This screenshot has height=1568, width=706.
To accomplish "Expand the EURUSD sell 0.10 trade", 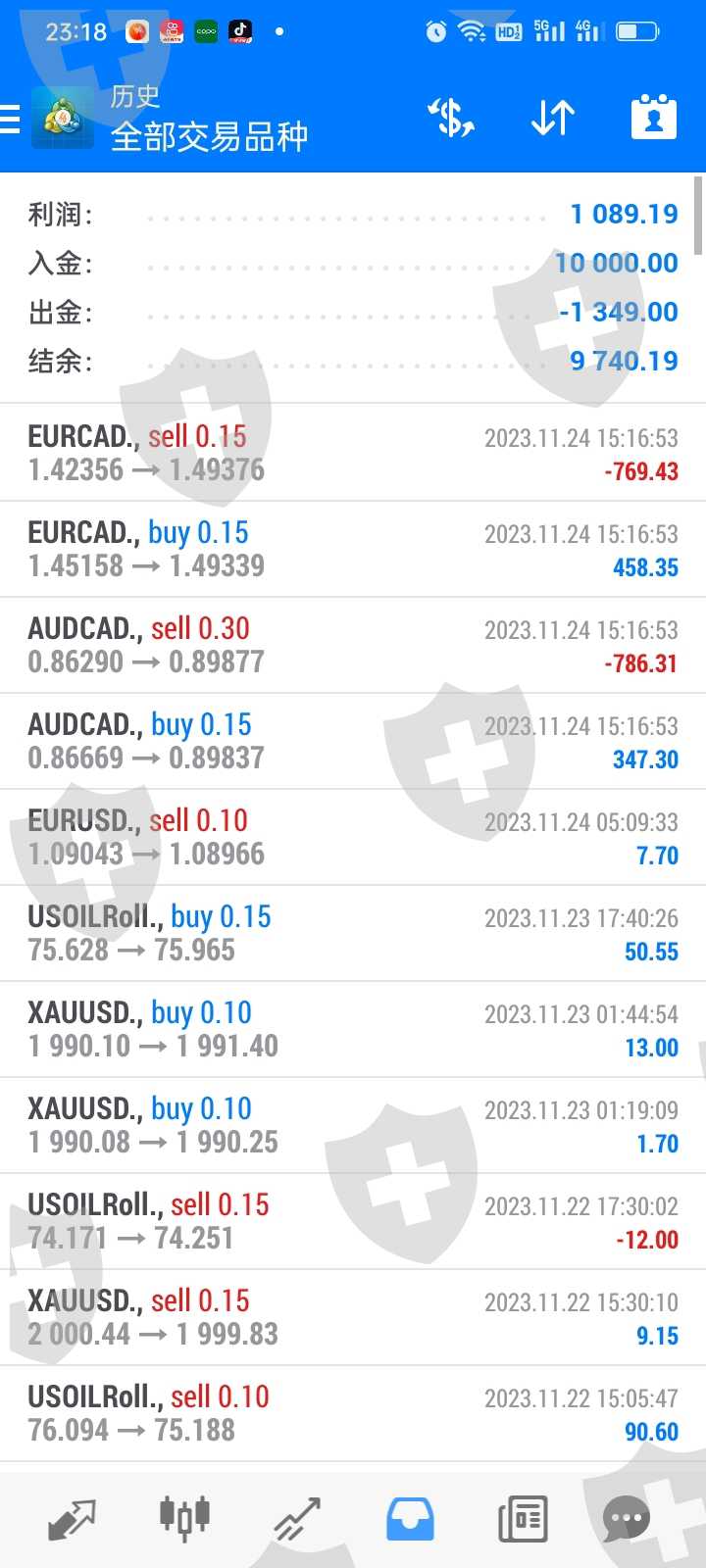I will pyautogui.click(x=353, y=837).
